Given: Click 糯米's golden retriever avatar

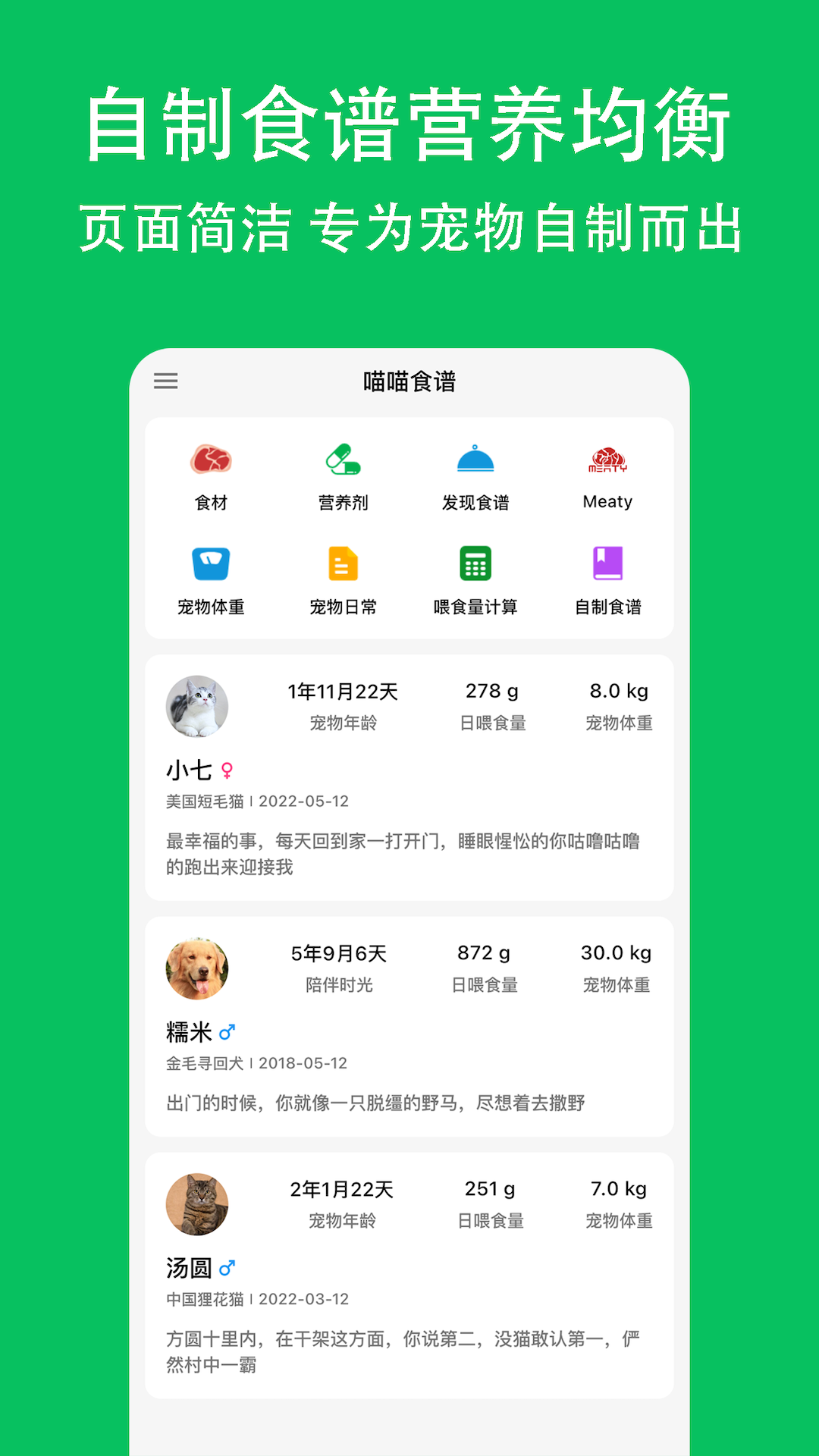Looking at the screenshot, I should coord(196,969).
